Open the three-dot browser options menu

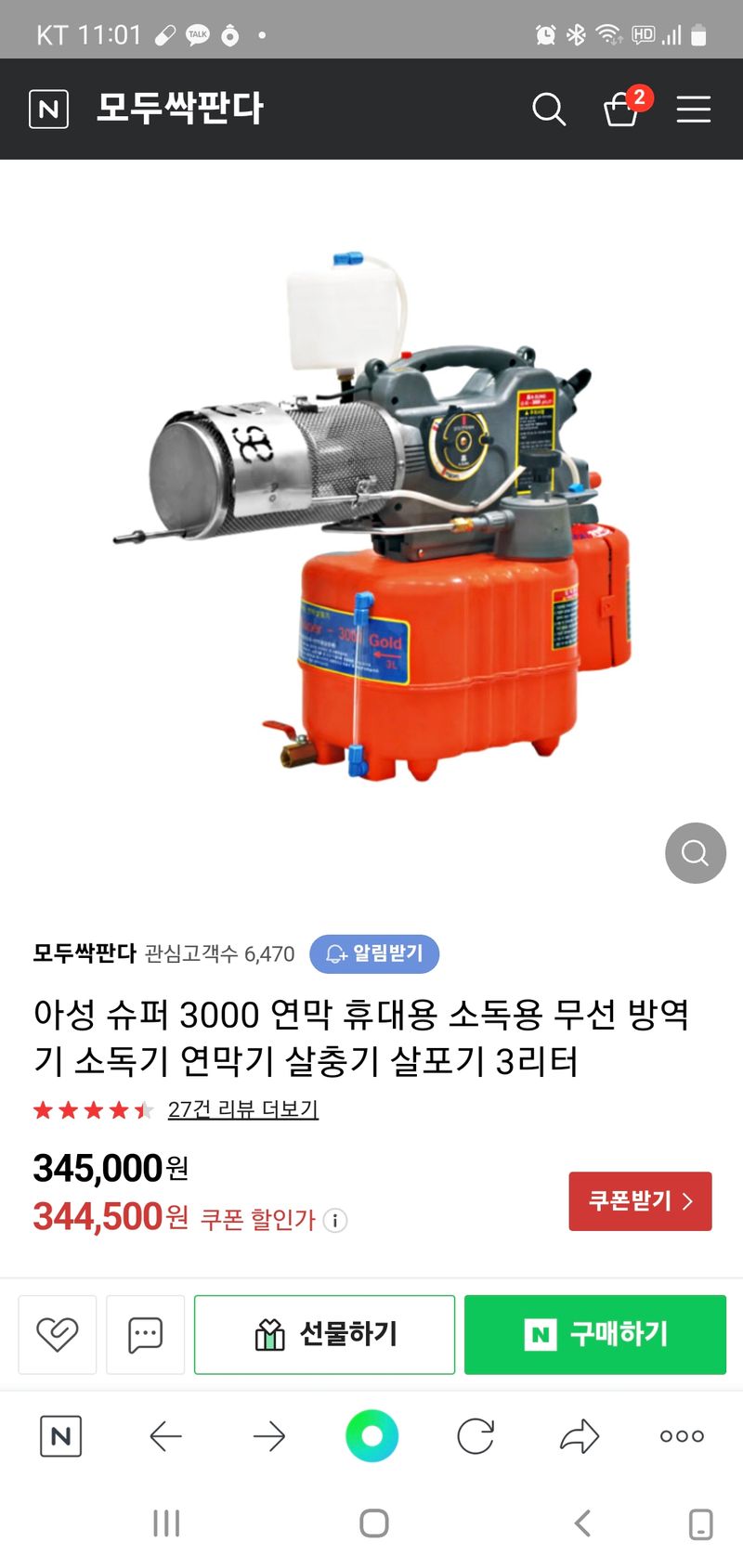(681, 1435)
